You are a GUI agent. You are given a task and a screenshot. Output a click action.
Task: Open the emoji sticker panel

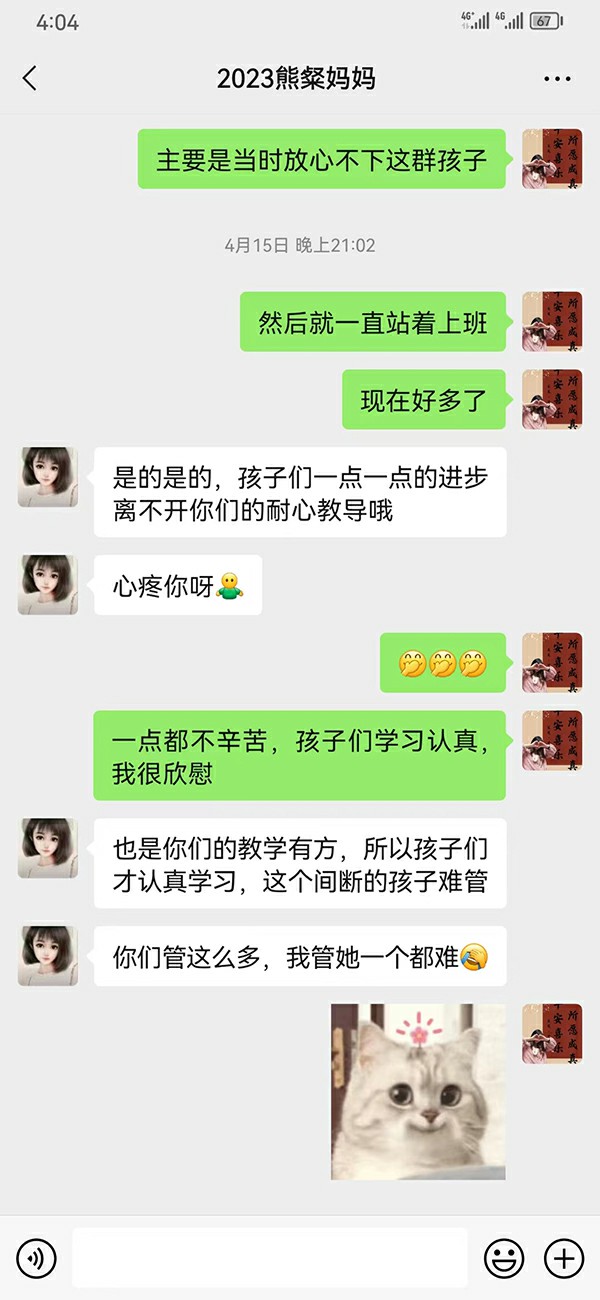pyautogui.click(x=503, y=1257)
